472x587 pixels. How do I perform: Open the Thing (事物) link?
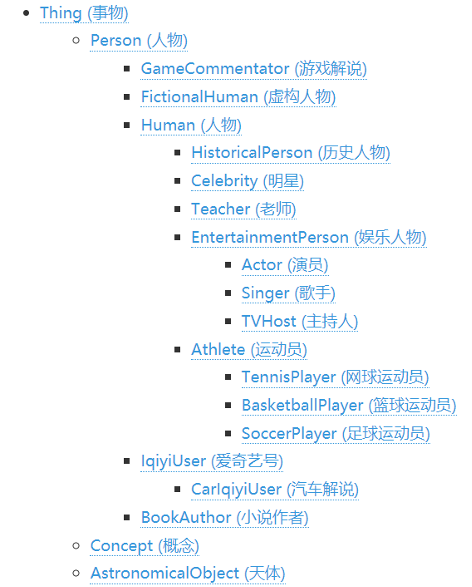[x=84, y=13]
